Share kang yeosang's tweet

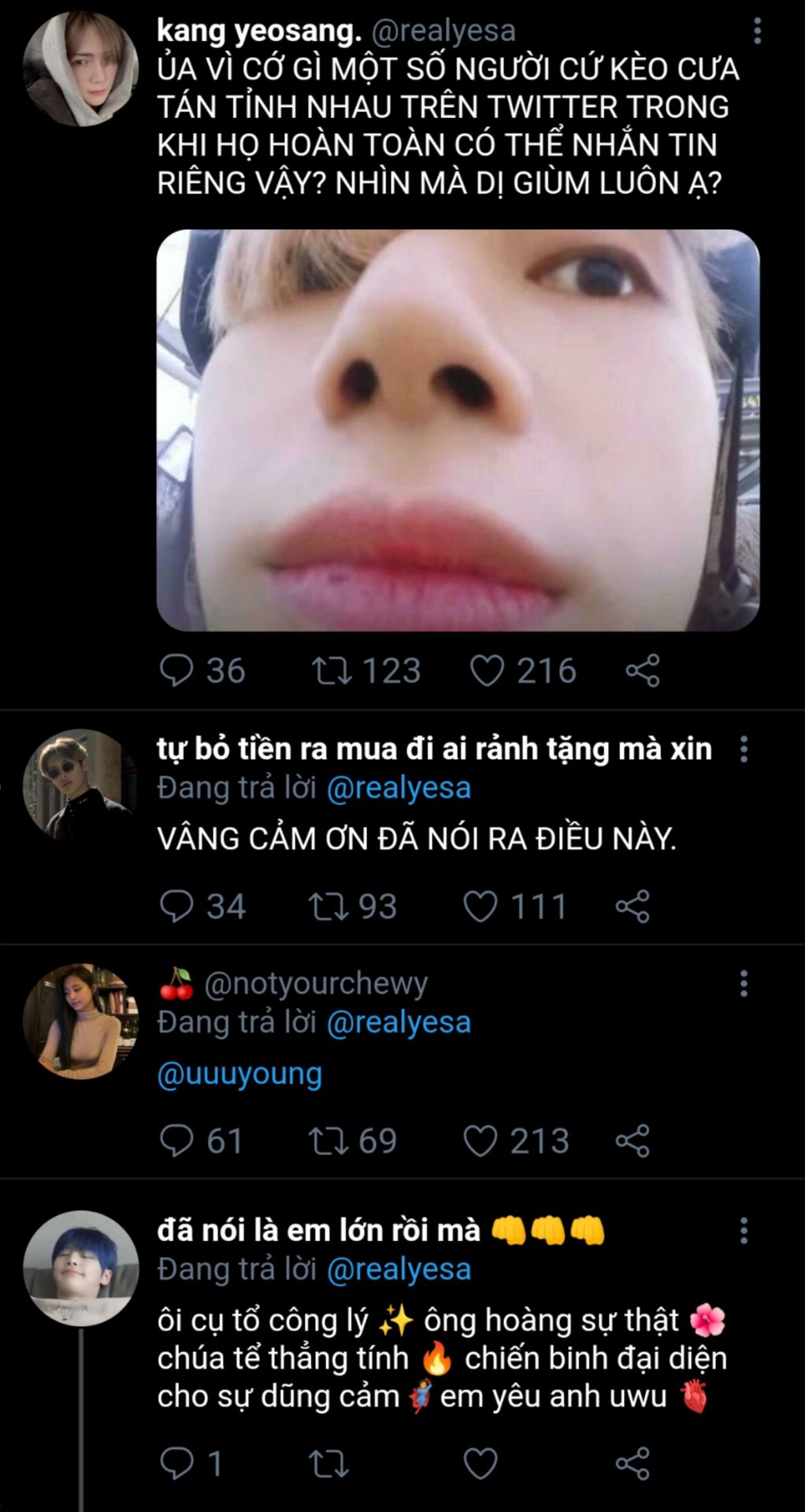coord(643,671)
